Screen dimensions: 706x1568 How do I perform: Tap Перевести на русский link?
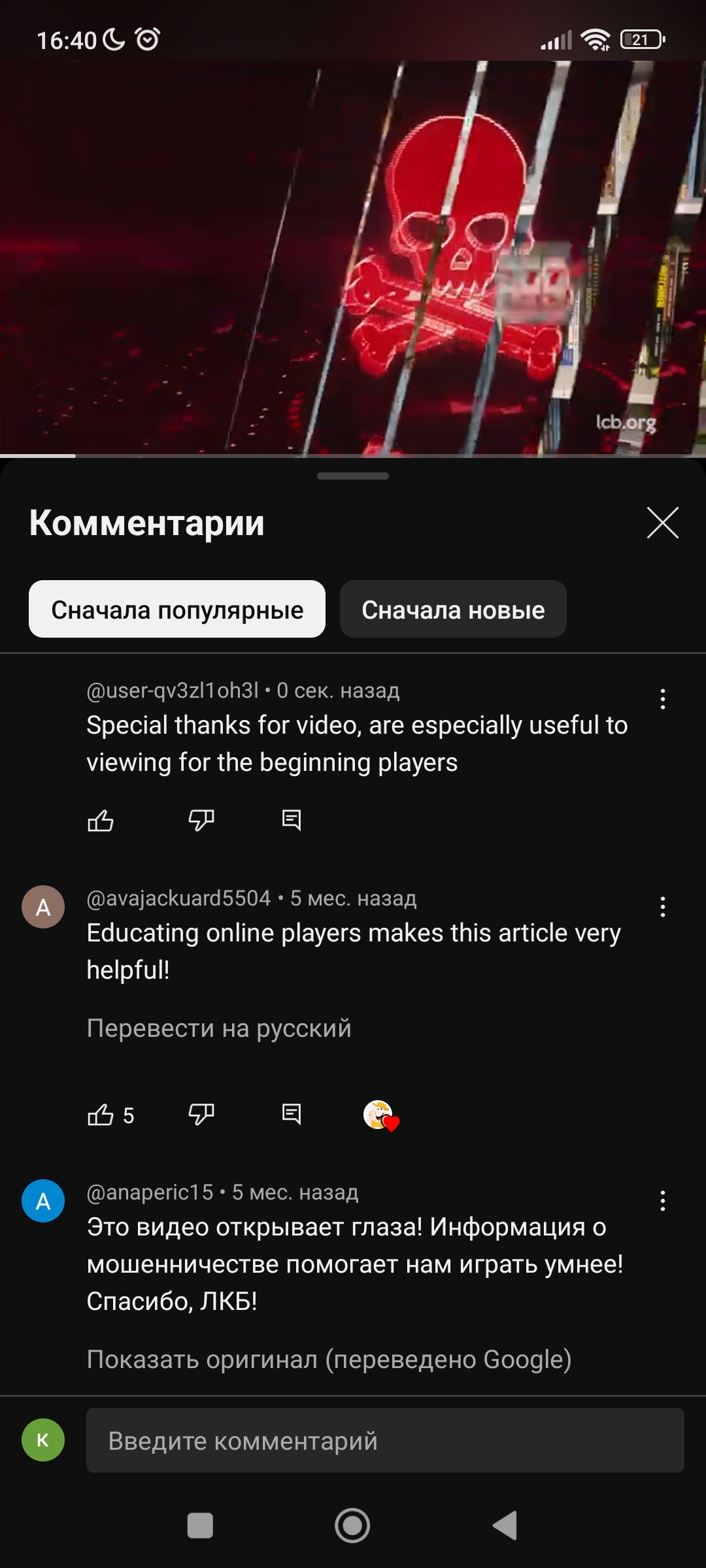click(219, 1028)
